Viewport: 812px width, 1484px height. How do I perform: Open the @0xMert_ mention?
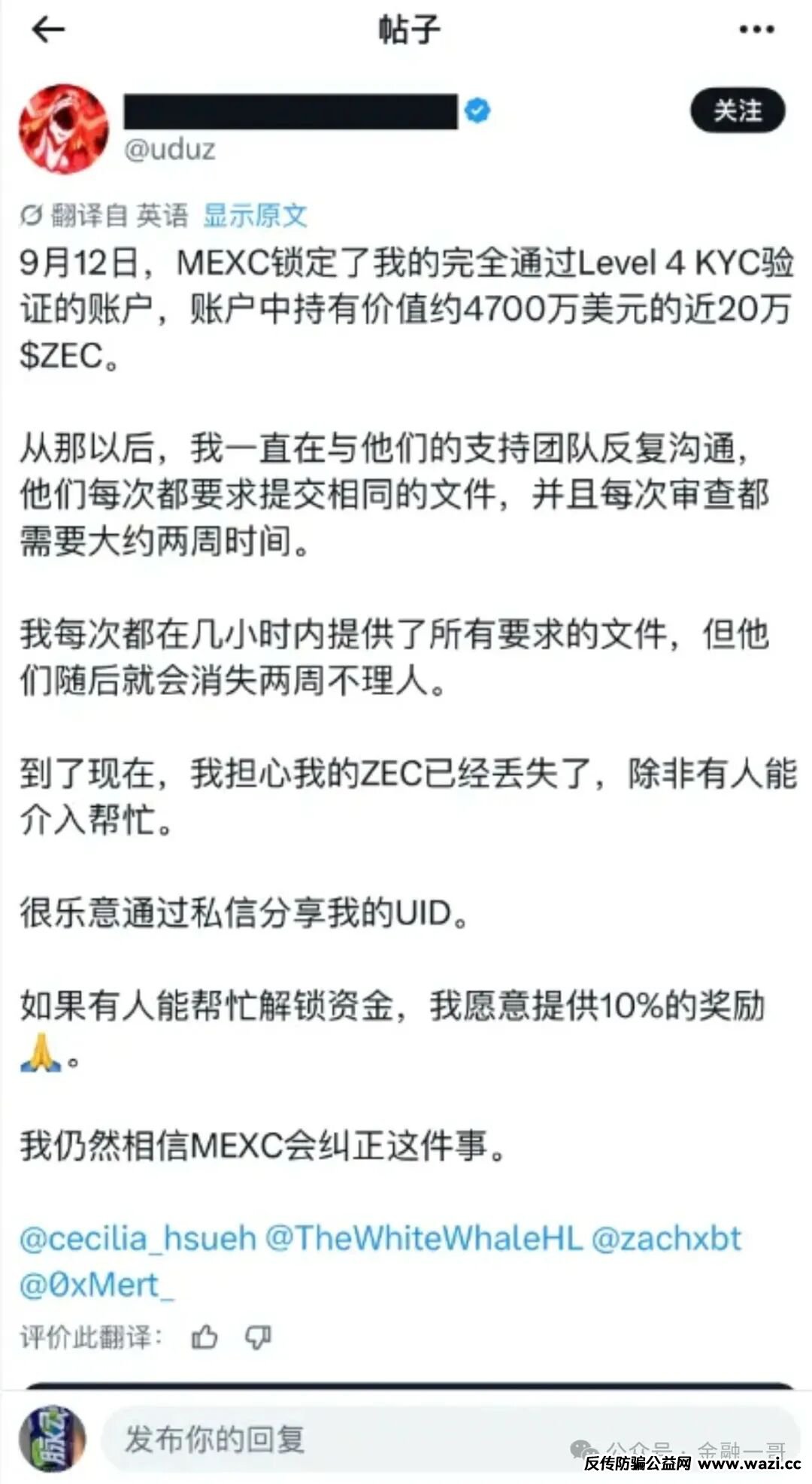pyautogui.click(x=96, y=1285)
